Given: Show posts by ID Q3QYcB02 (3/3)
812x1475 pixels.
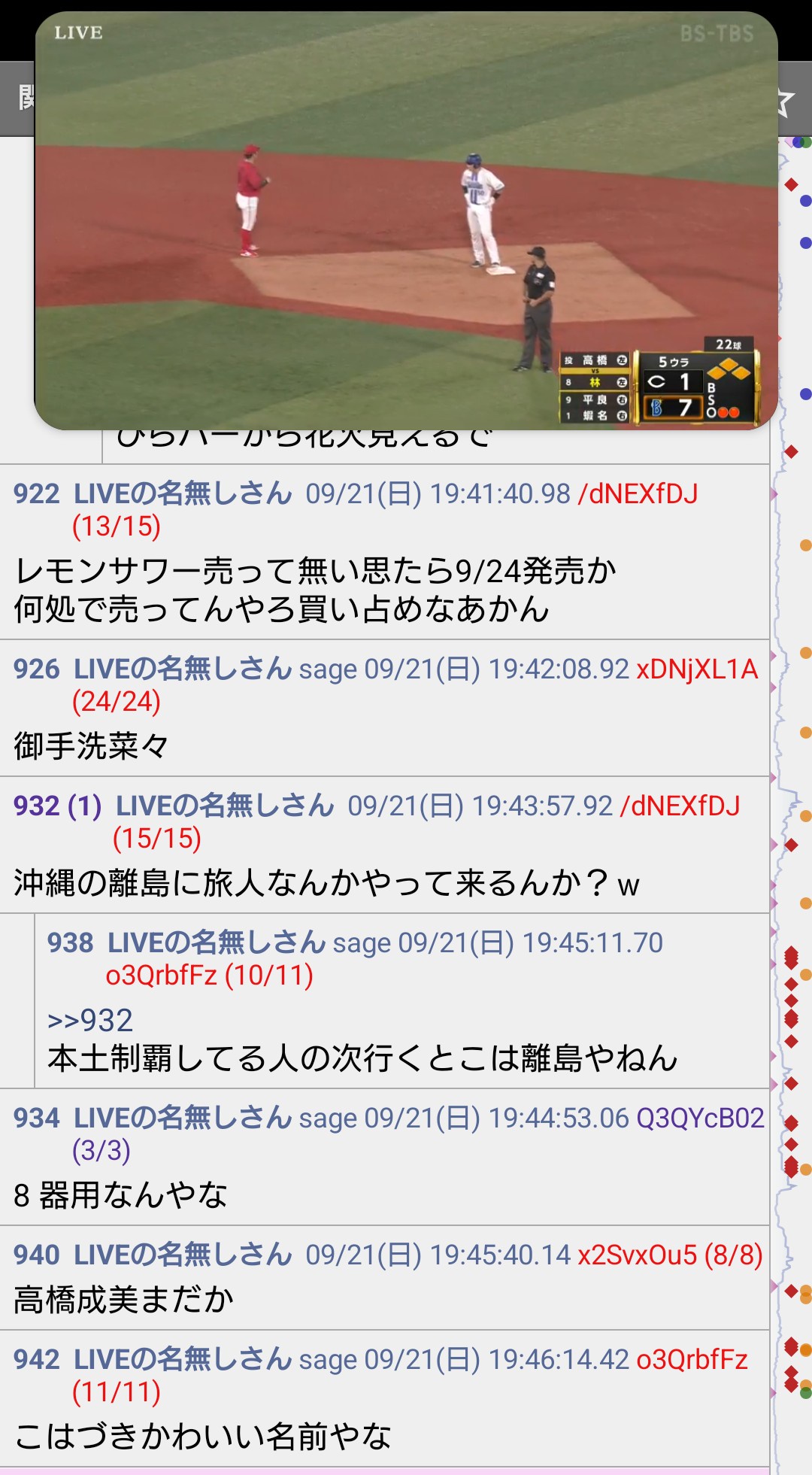Looking at the screenshot, I should [x=700, y=1118].
